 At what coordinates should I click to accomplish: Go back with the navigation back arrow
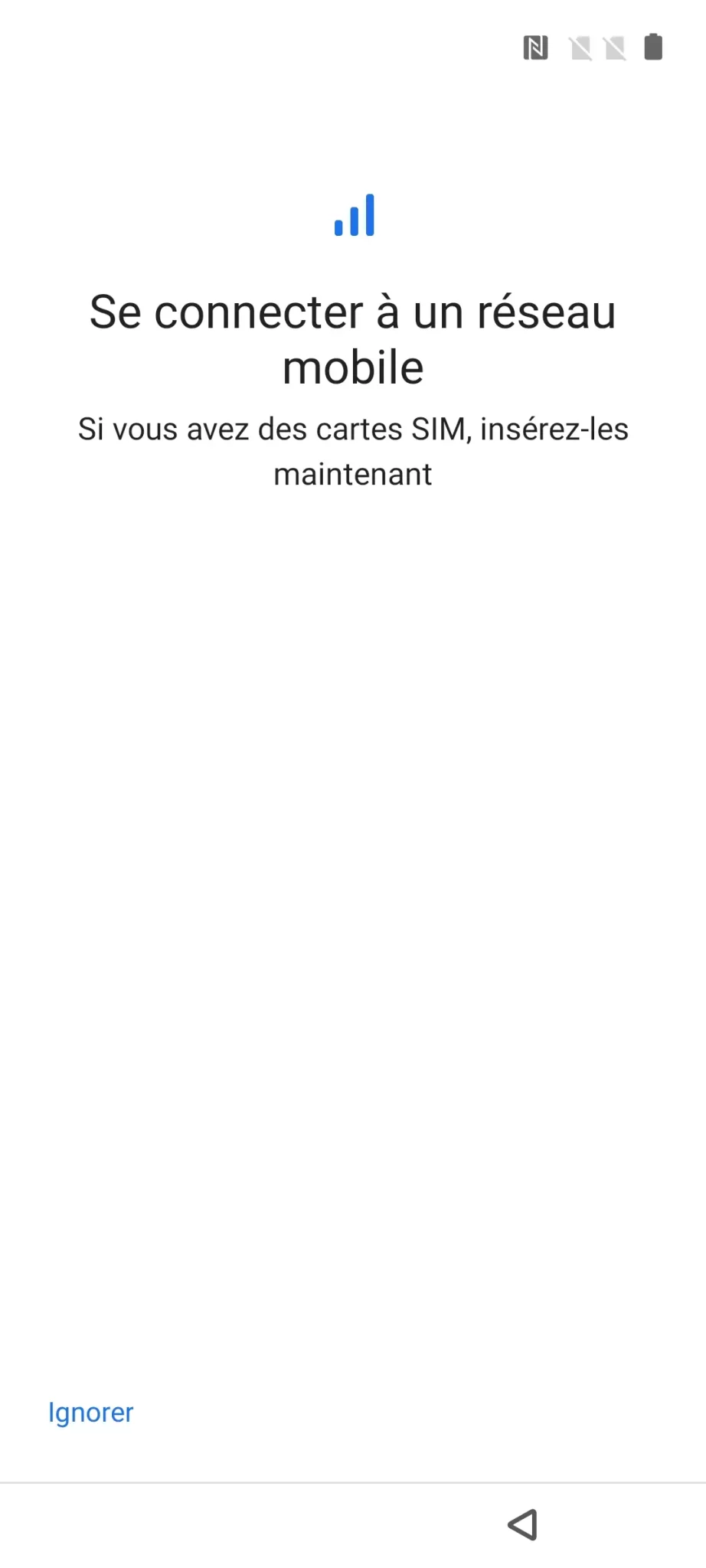click(523, 1524)
